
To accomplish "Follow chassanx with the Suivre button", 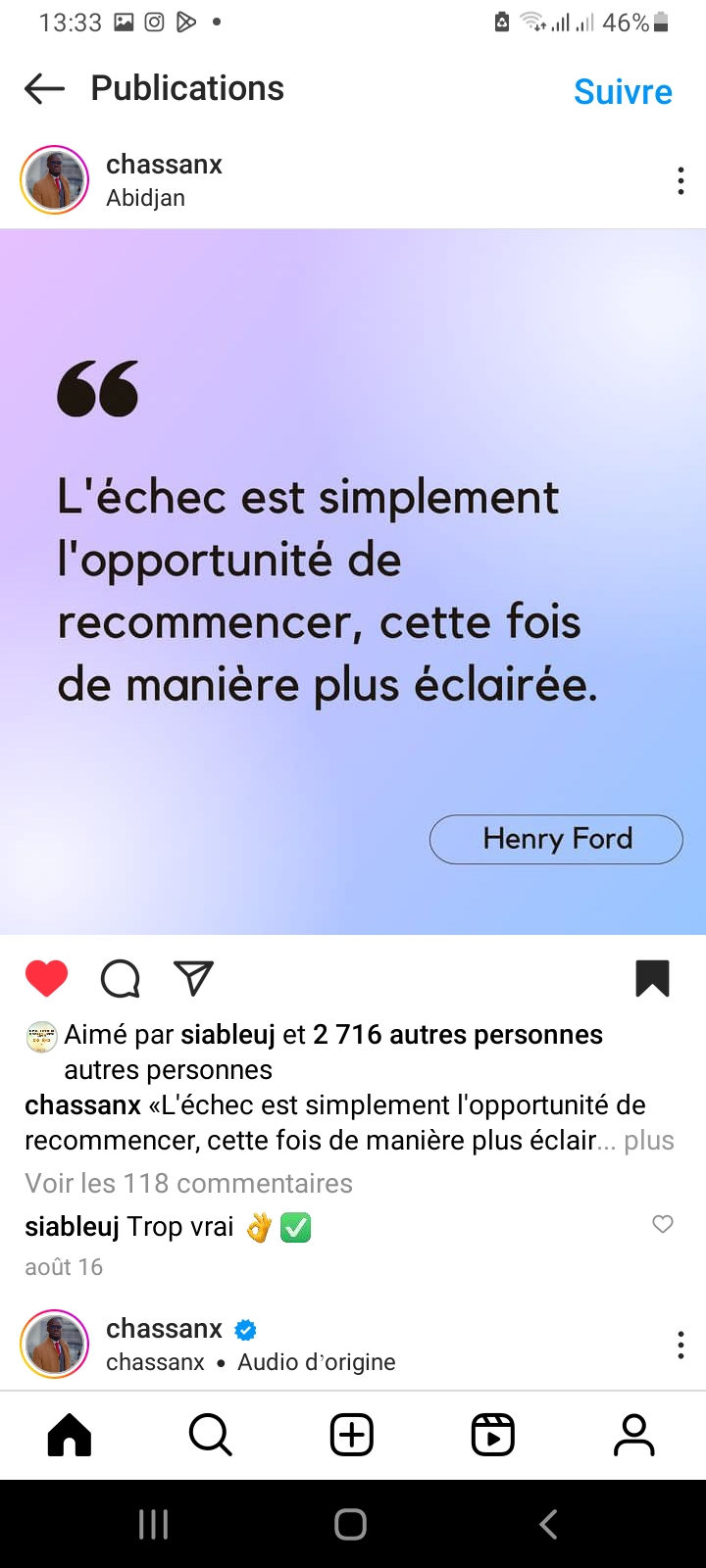I will point(623,92).
